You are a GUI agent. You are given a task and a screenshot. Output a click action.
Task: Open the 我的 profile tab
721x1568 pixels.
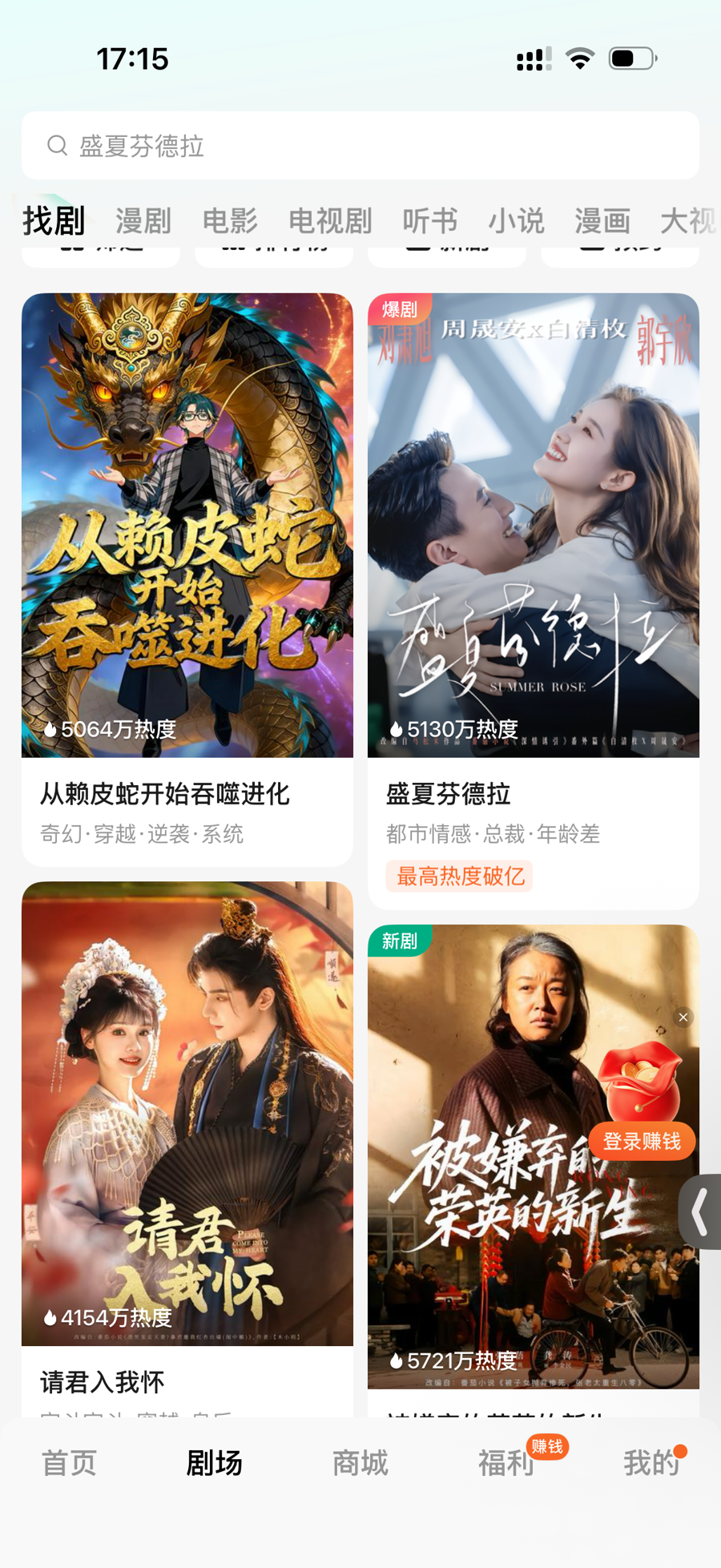pos(651,1463)
